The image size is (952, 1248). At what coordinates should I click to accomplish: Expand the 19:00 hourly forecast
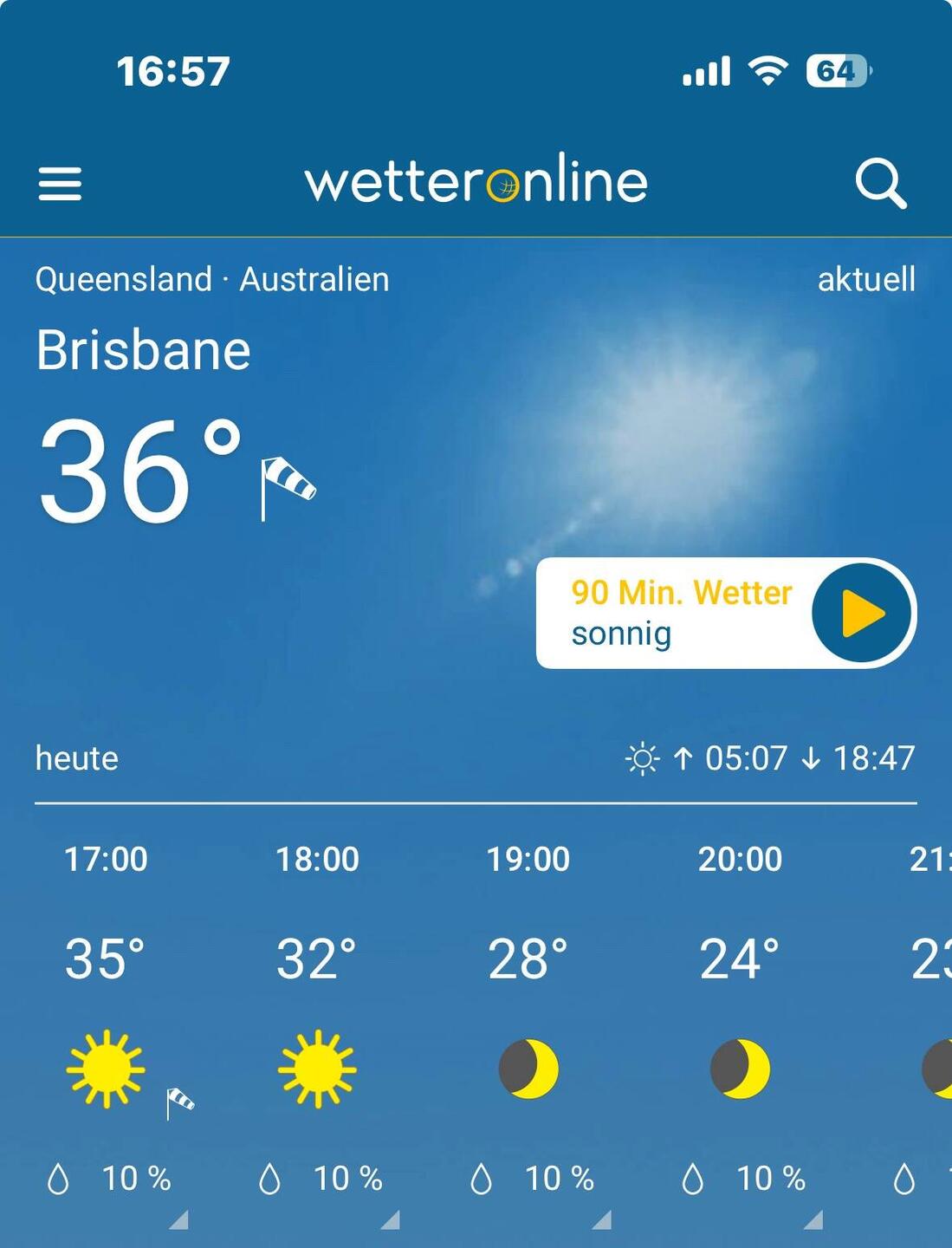click(602, 1219)
